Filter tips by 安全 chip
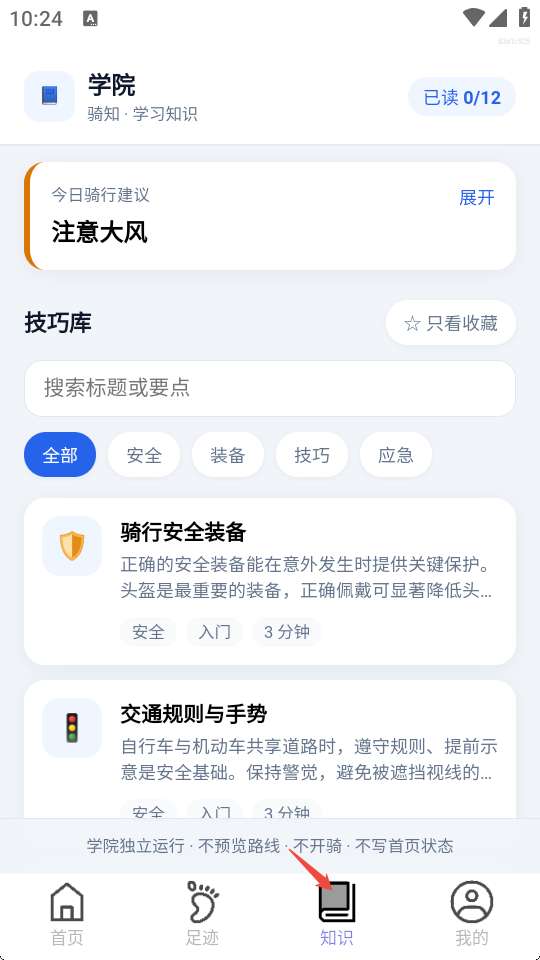 click(144, 455)
